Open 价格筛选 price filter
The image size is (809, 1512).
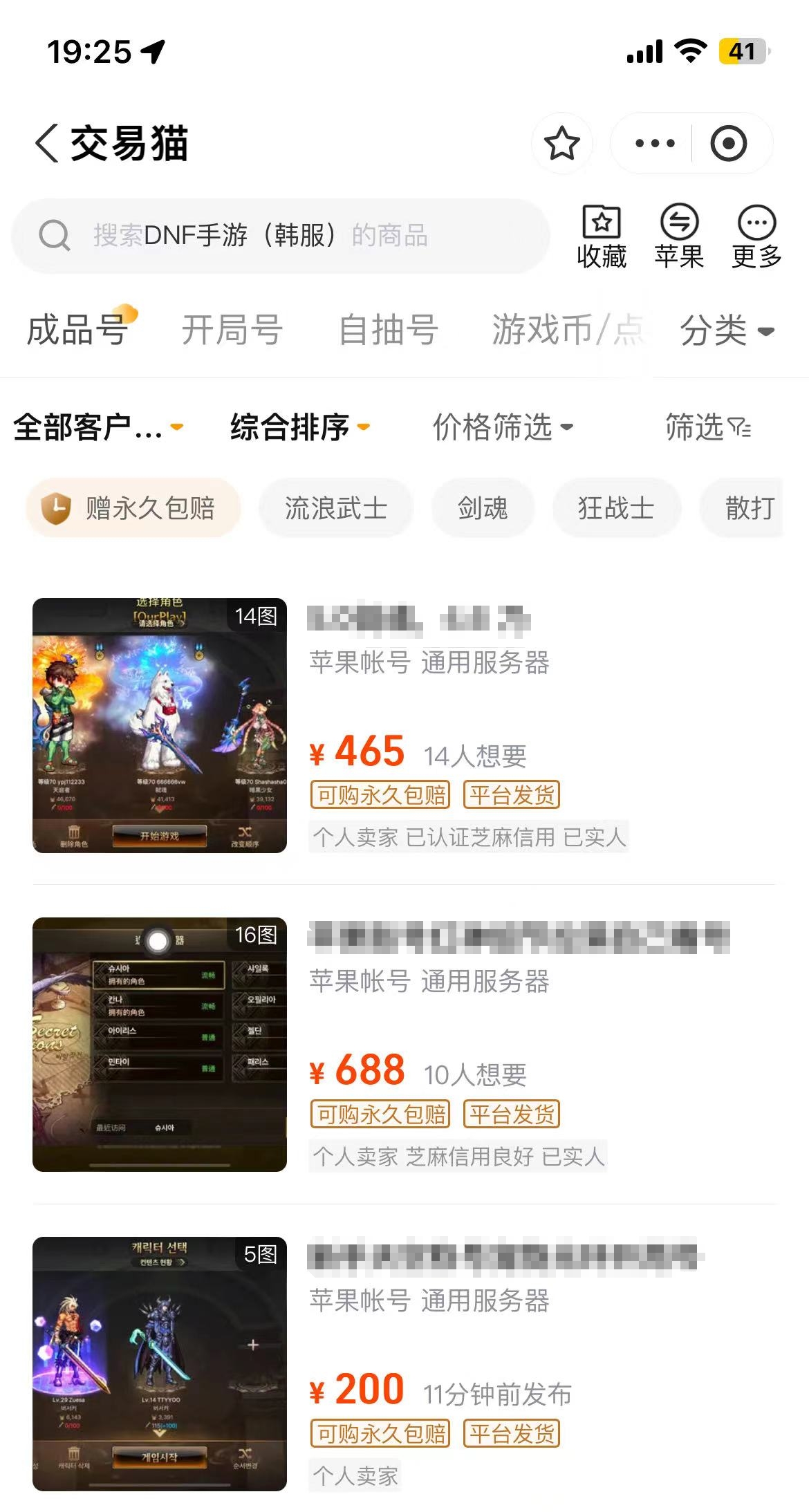pyautogui.click(x=503, y=427)
